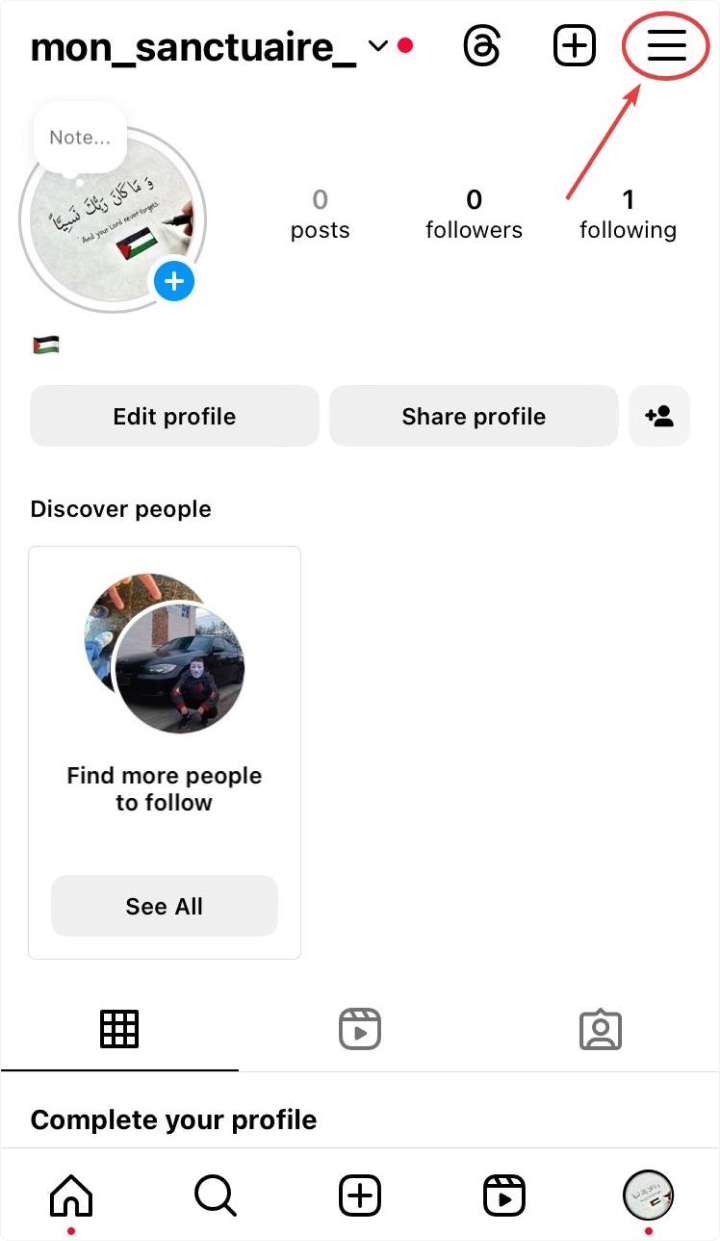
Task: View the followers list
Action: (473, 214)
